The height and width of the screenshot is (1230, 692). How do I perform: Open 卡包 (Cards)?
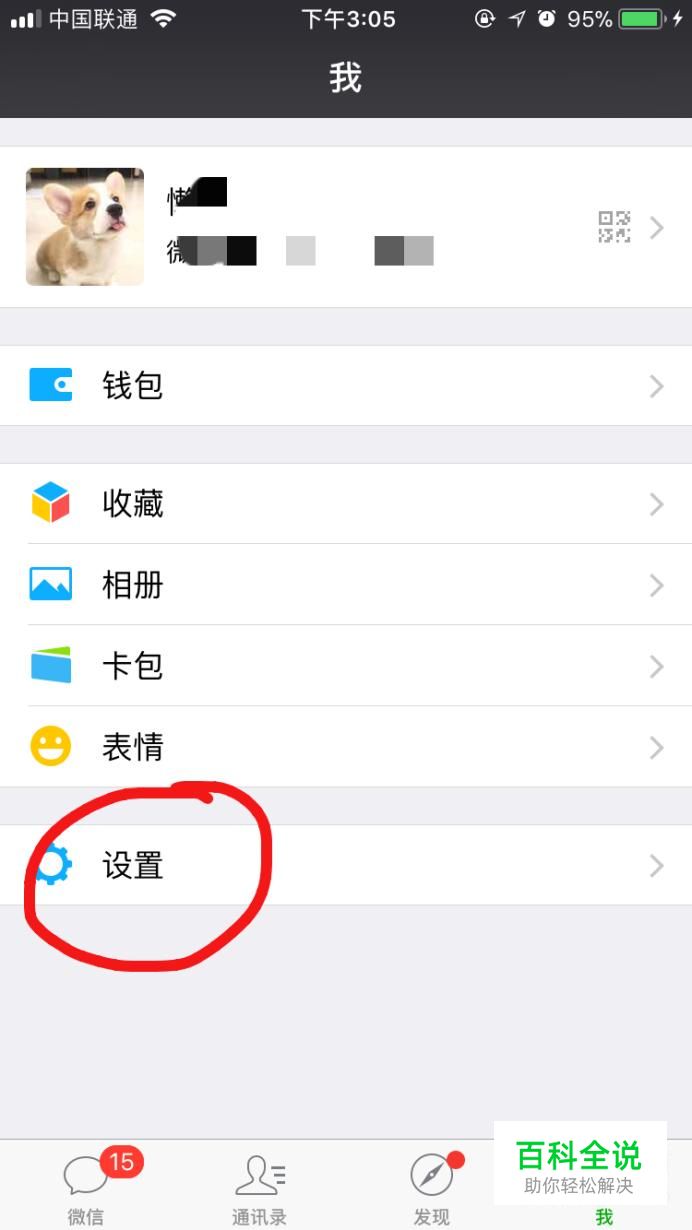346,666
